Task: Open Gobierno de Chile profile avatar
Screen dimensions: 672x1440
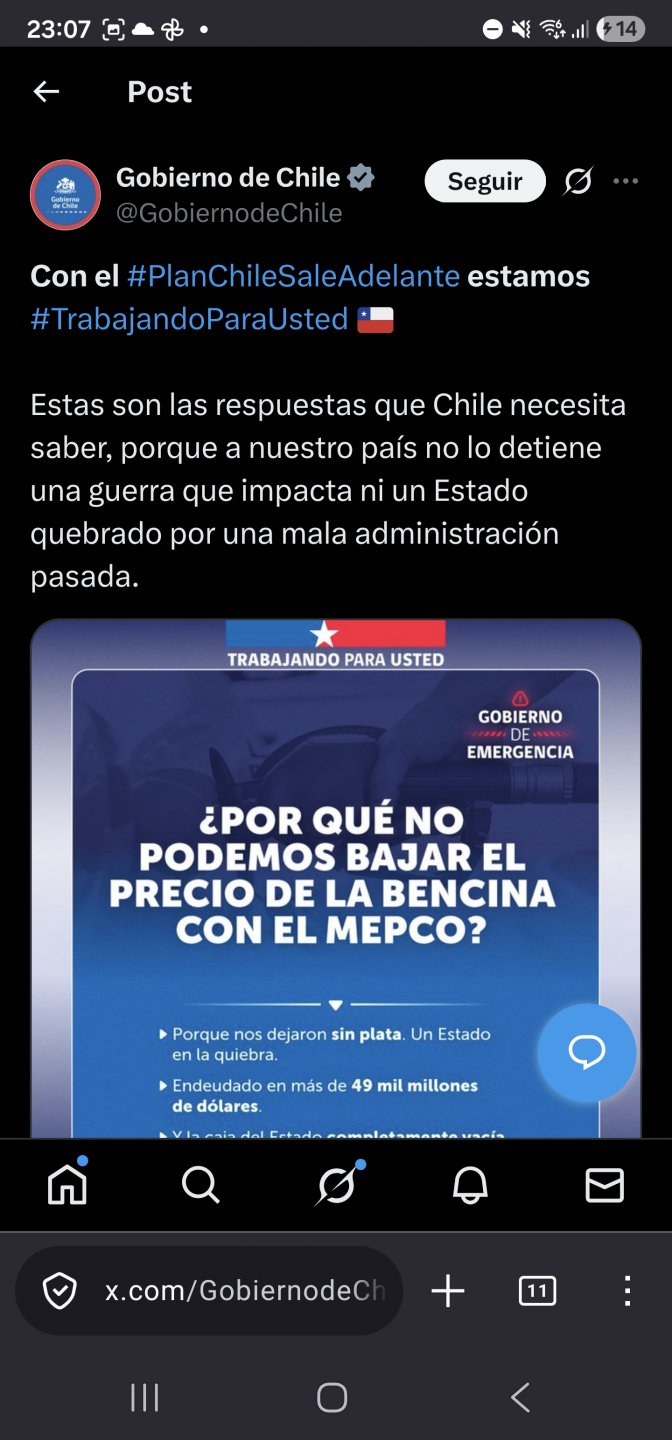Action: click(66, 195)
